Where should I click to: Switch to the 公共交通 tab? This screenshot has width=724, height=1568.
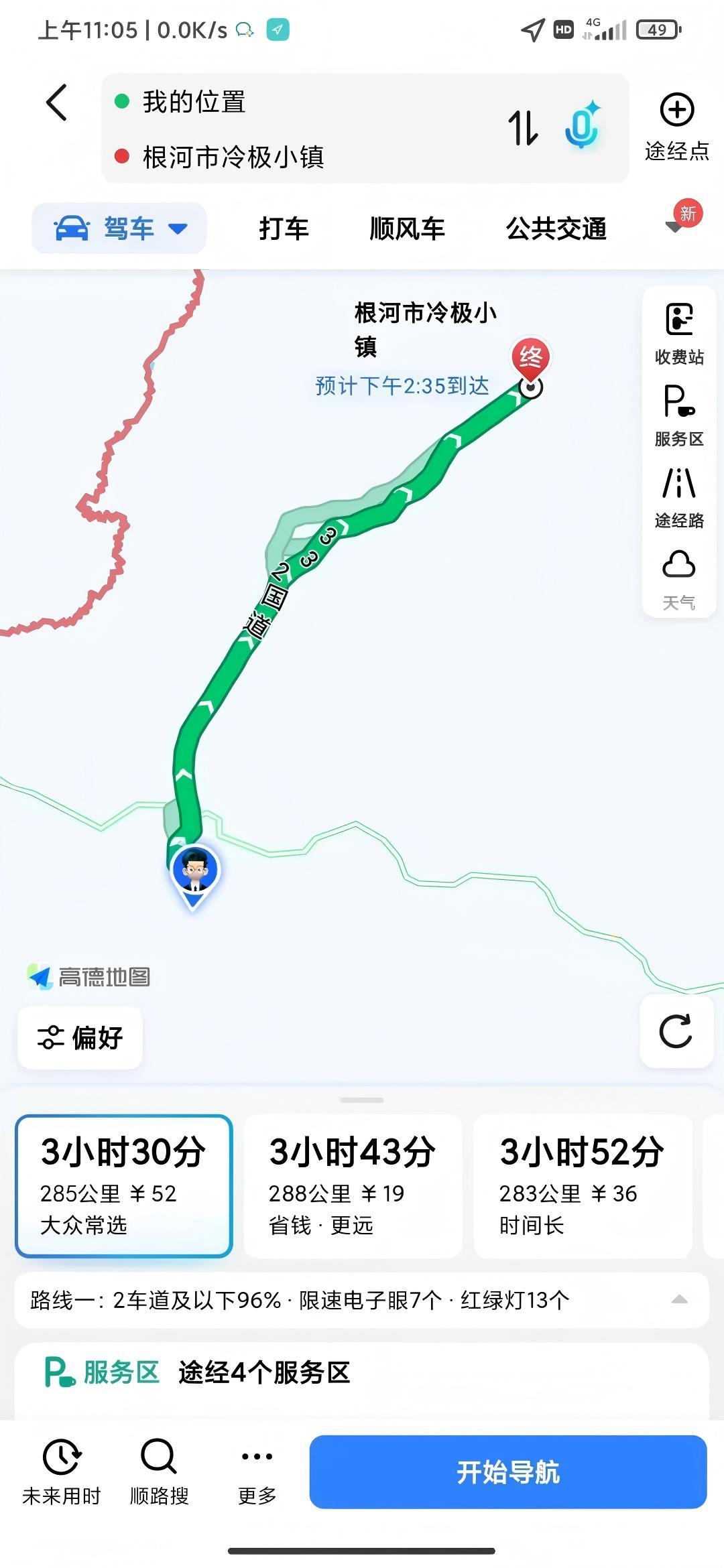(x=556, y=228)
